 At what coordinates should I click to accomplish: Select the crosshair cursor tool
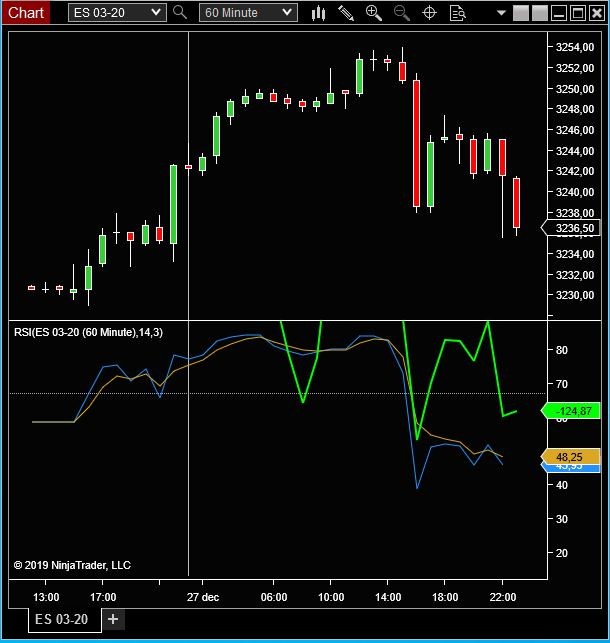tap(430, 12)
